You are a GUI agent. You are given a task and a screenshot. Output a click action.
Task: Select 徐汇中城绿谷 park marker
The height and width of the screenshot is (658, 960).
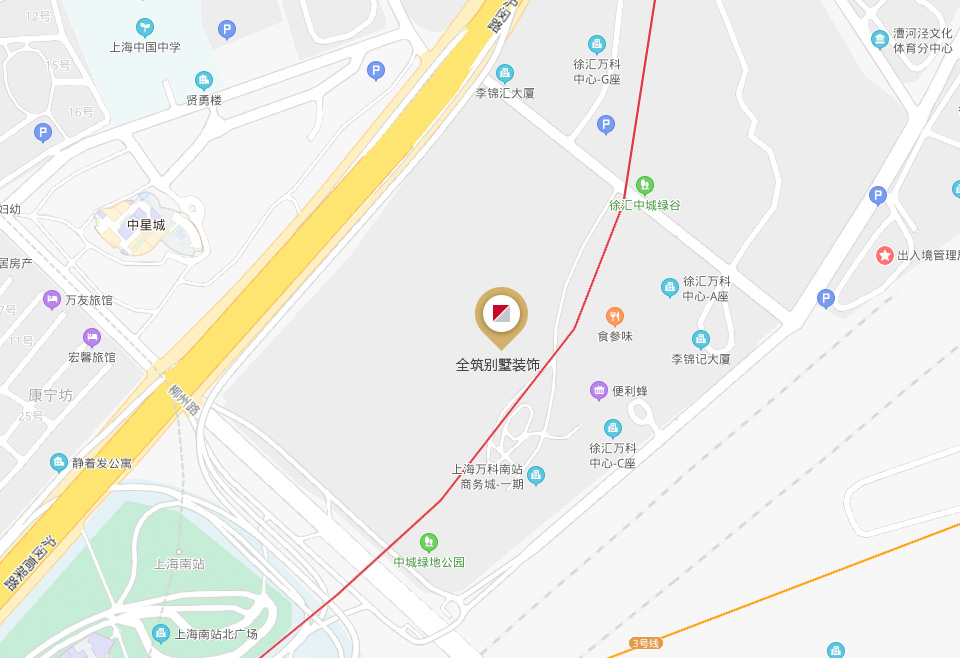[645, 185]
